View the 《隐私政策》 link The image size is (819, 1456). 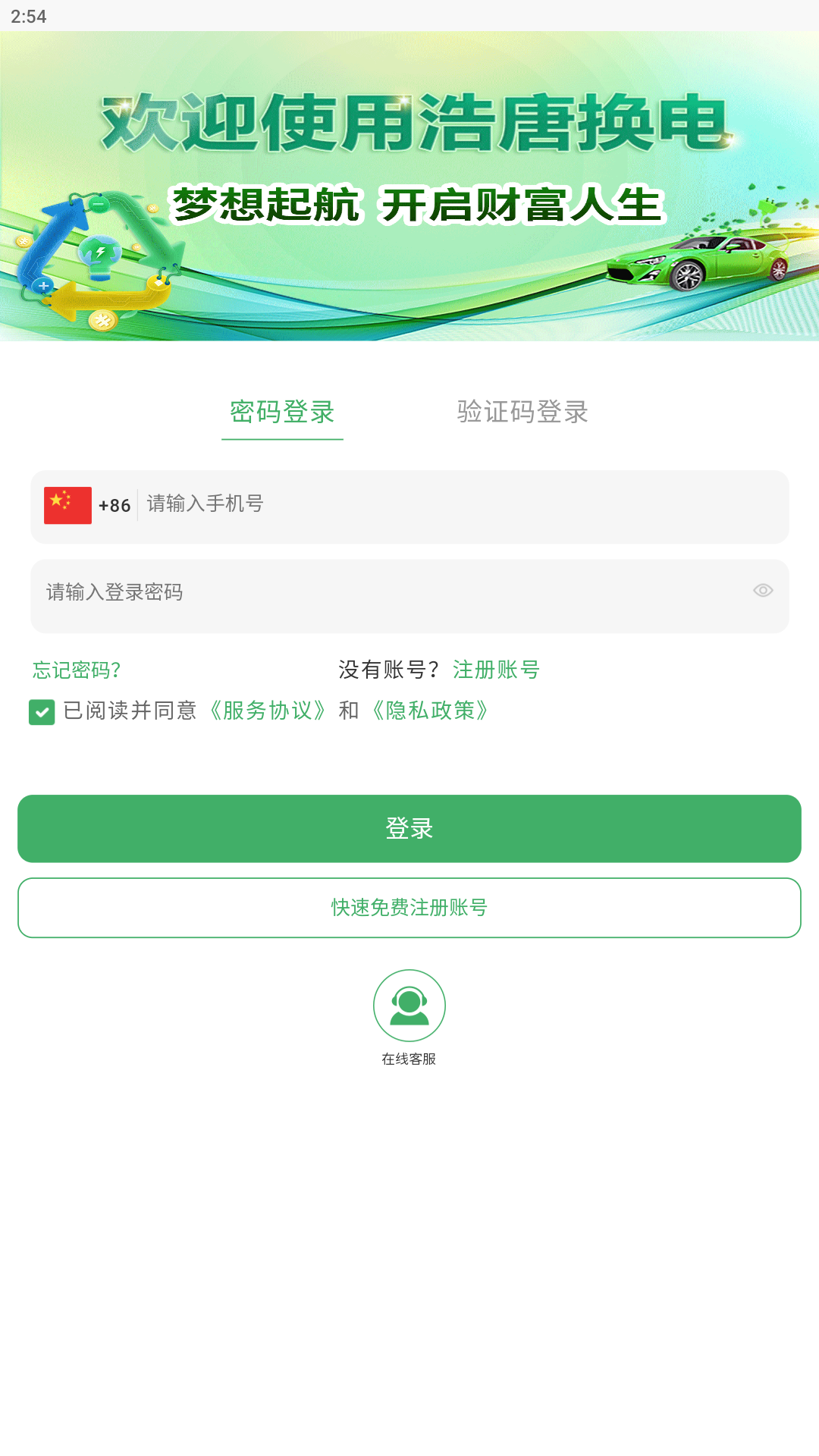(x=430, y=711)
